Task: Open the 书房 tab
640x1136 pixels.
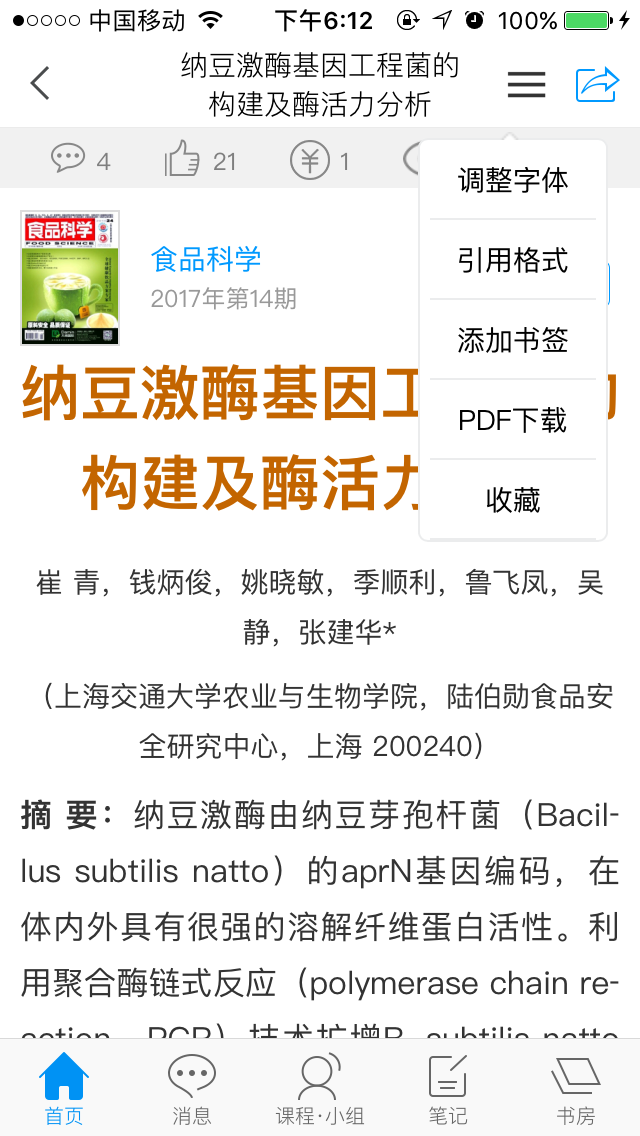Action: 576,1088
